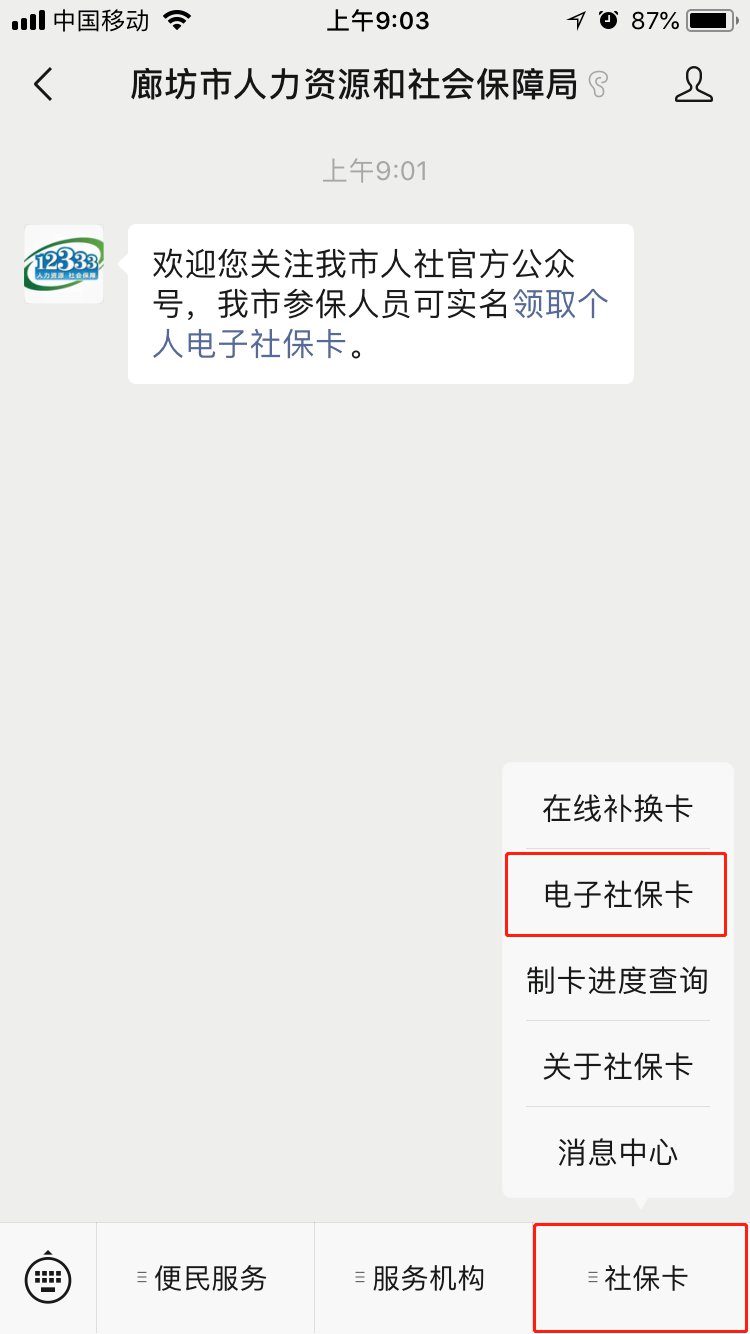Go back using the top-left arrow
750x1334 pixels.
tap(43, 85)
